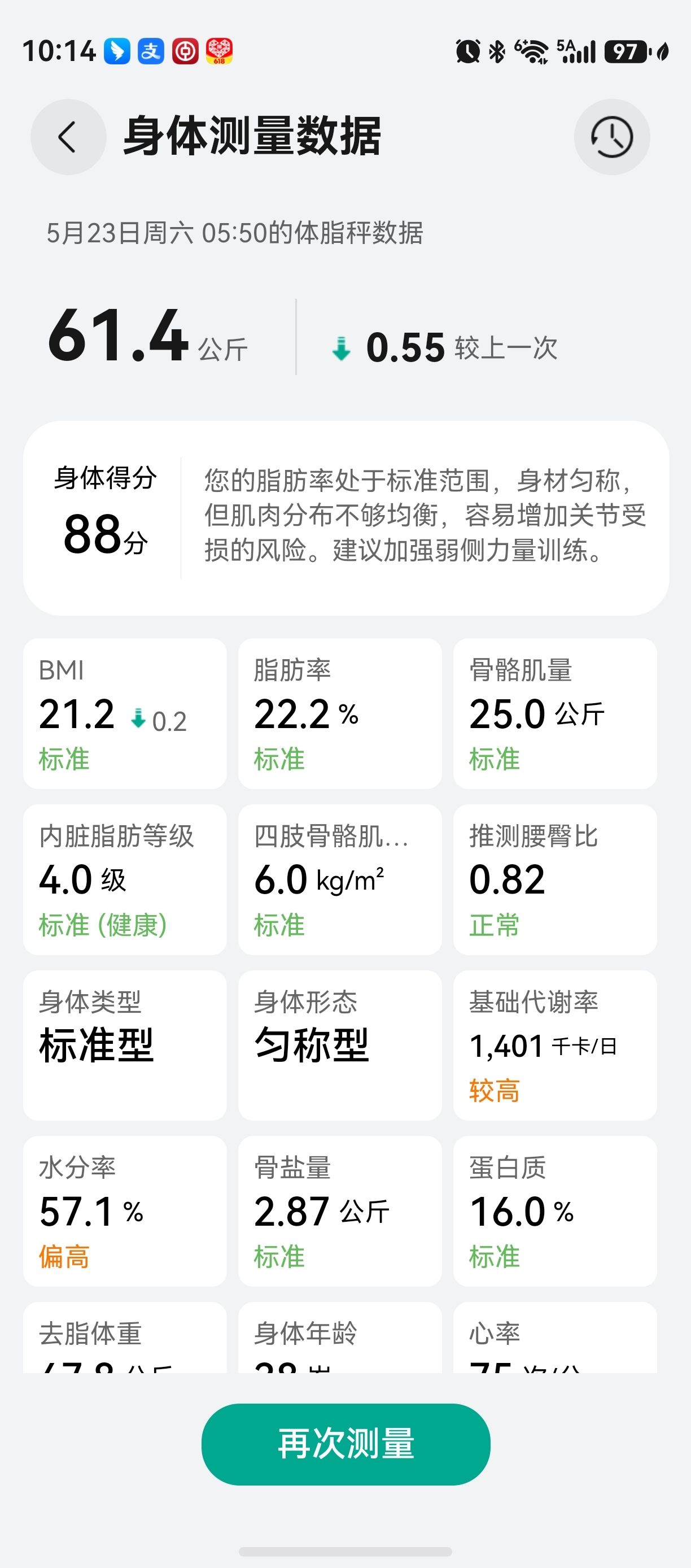Open the BMI 21.2 card
691x1568 pixels.
(x=125, y=713)
